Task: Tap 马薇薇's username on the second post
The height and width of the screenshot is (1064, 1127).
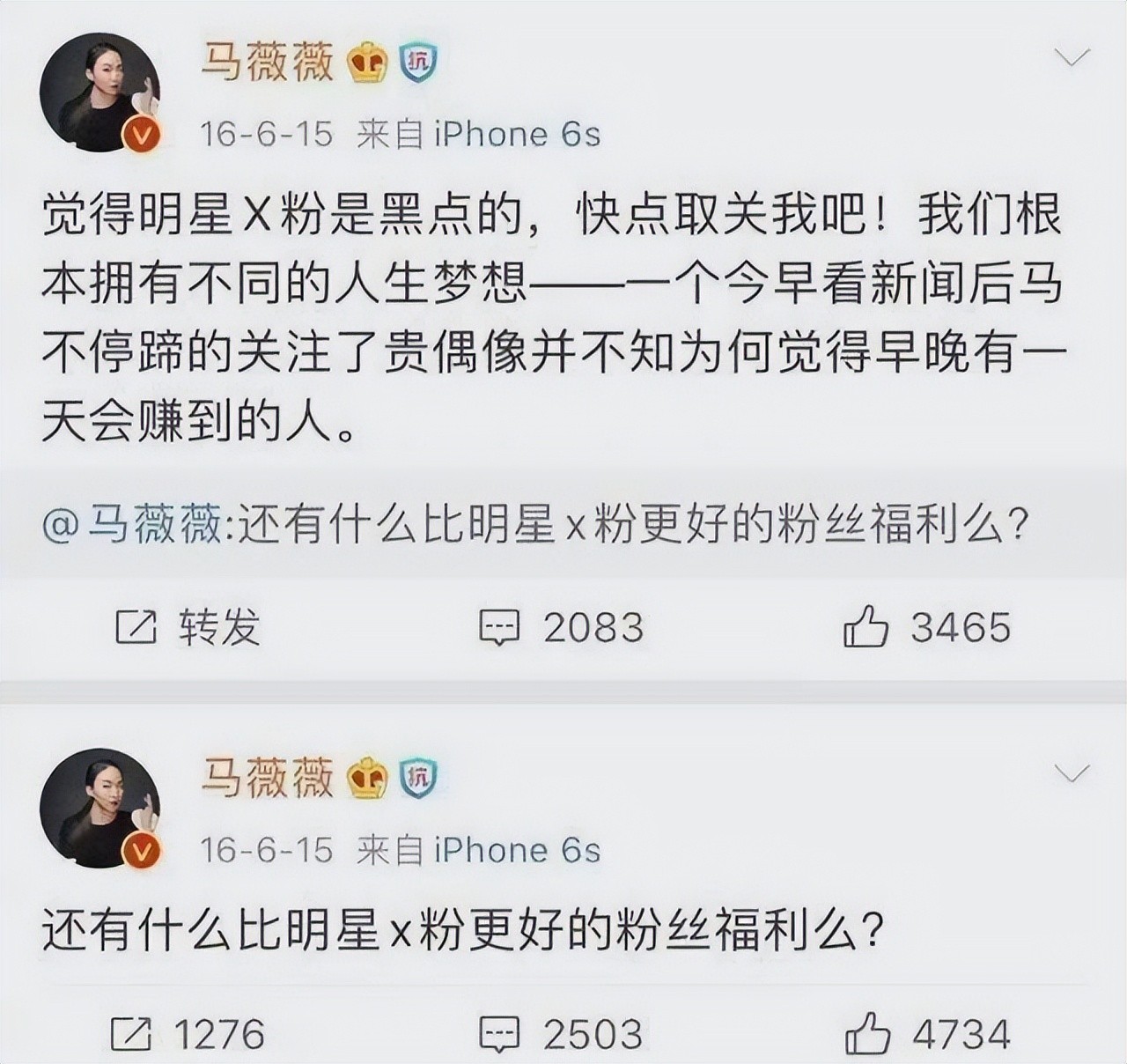Action: pyautogui.click(x=268, y=778)
